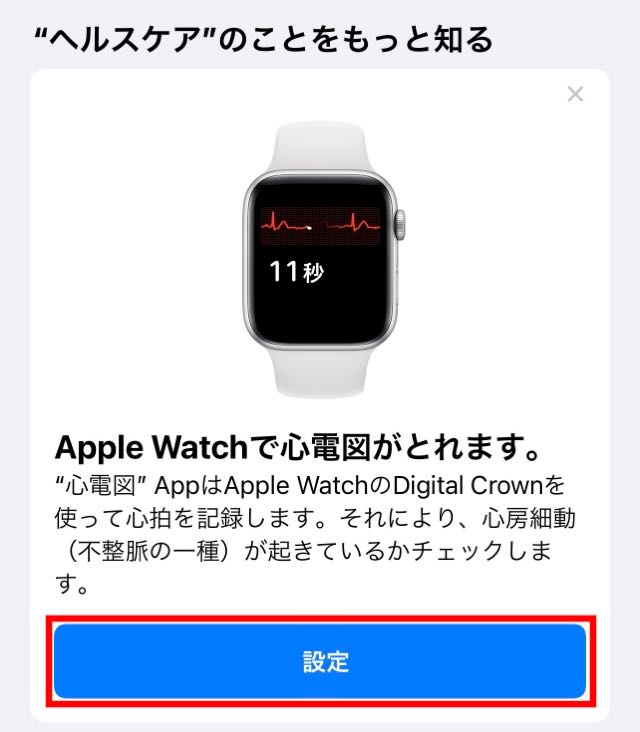Dismiss the Apple Watch ECG card
This screenshot has height=732, width=640.
click(x=575, y=95)
